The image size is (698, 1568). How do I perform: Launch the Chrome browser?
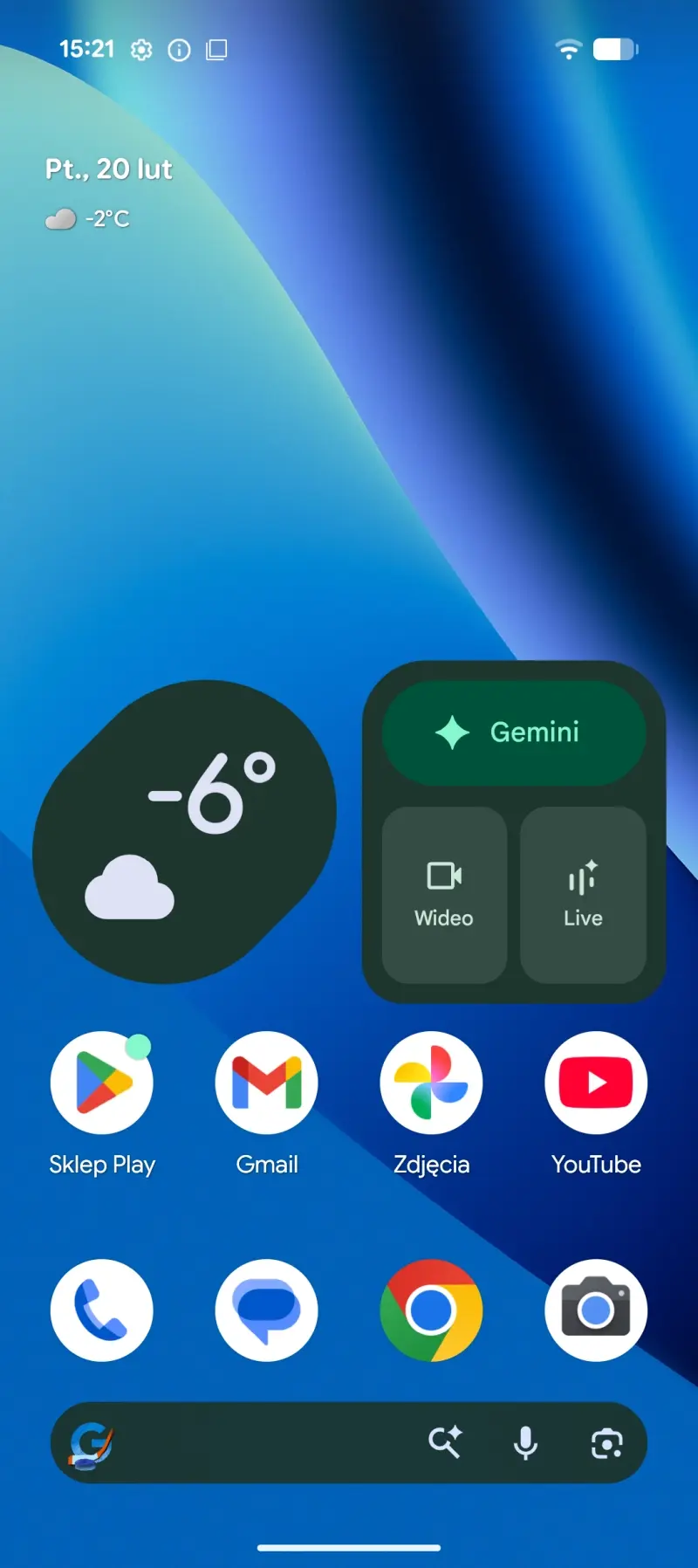point(431,1310)
